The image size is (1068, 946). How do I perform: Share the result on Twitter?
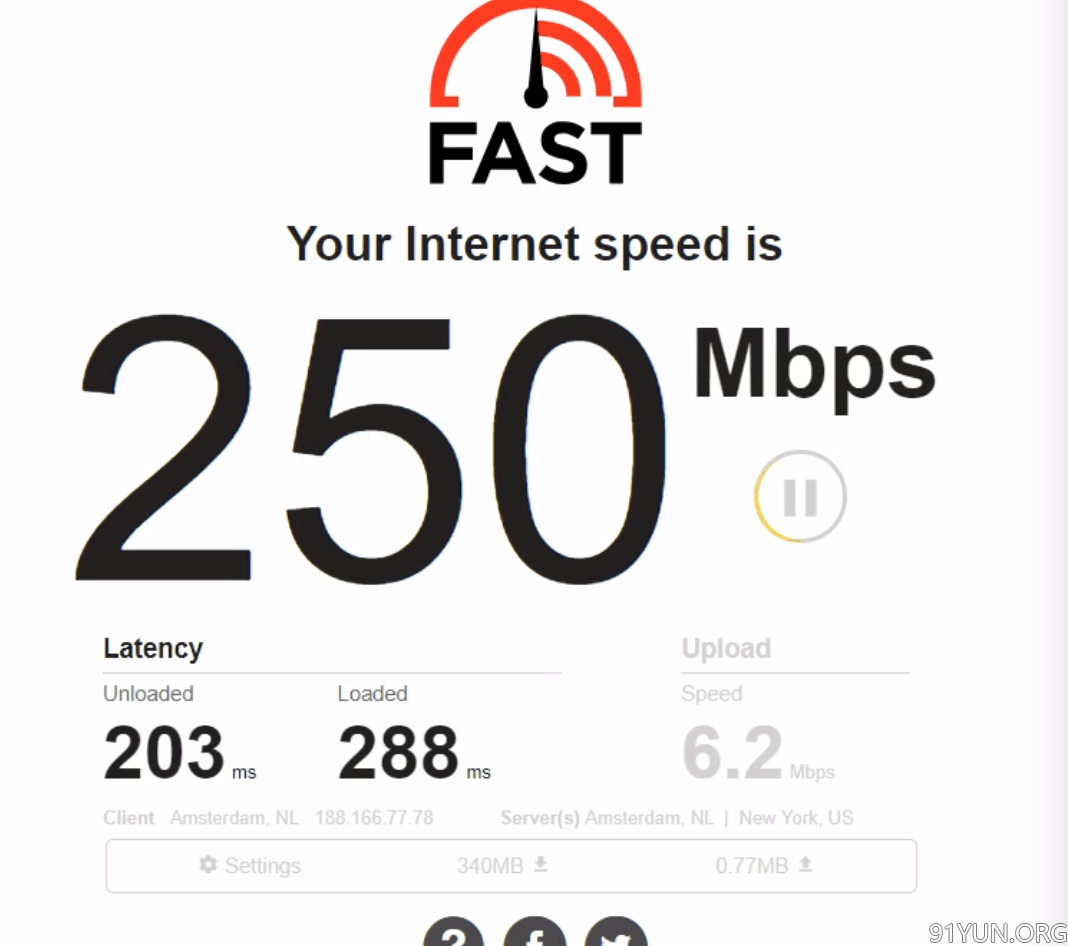[x=614, y=935]
